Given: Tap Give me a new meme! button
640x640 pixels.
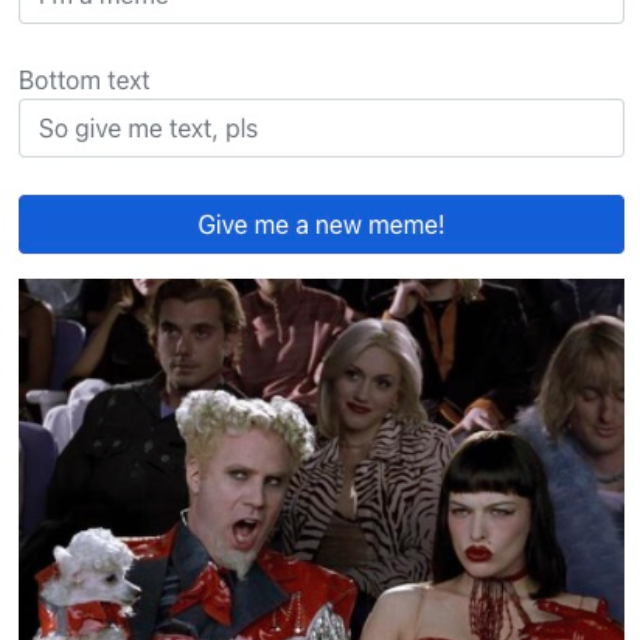Looking at the screenshot, I should [x=321, y=224].
